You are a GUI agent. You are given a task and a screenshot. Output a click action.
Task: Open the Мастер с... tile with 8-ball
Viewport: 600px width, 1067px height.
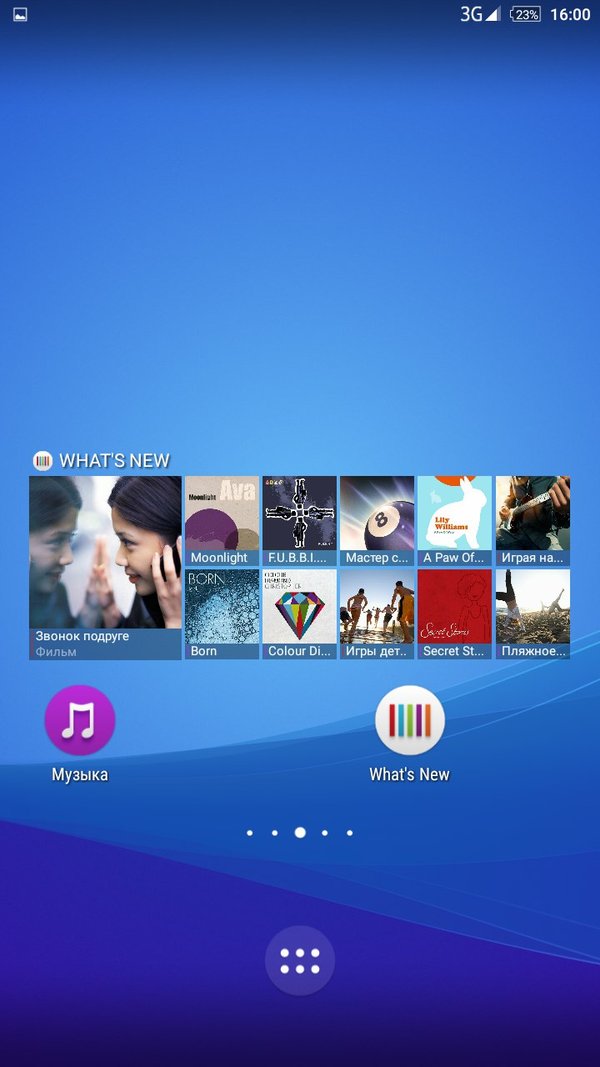point(377,521)
